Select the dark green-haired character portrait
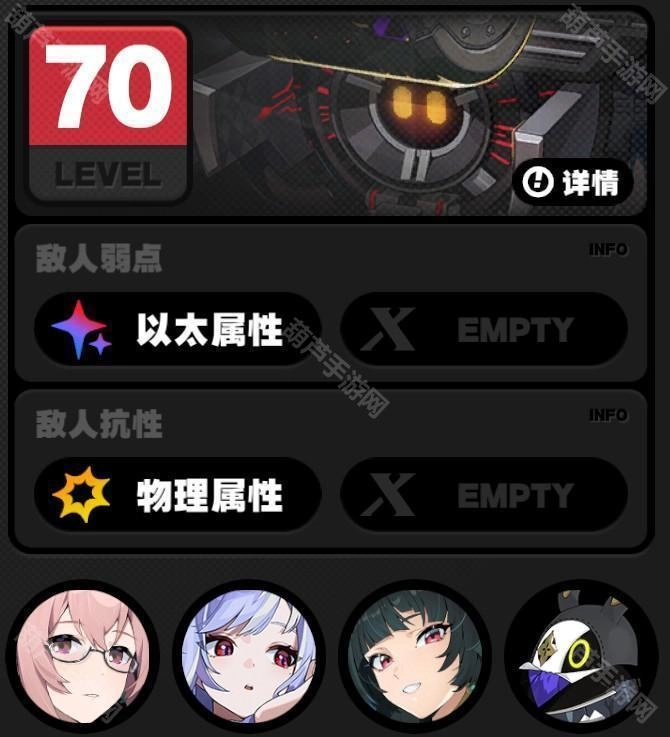 (x=415, y=657)
